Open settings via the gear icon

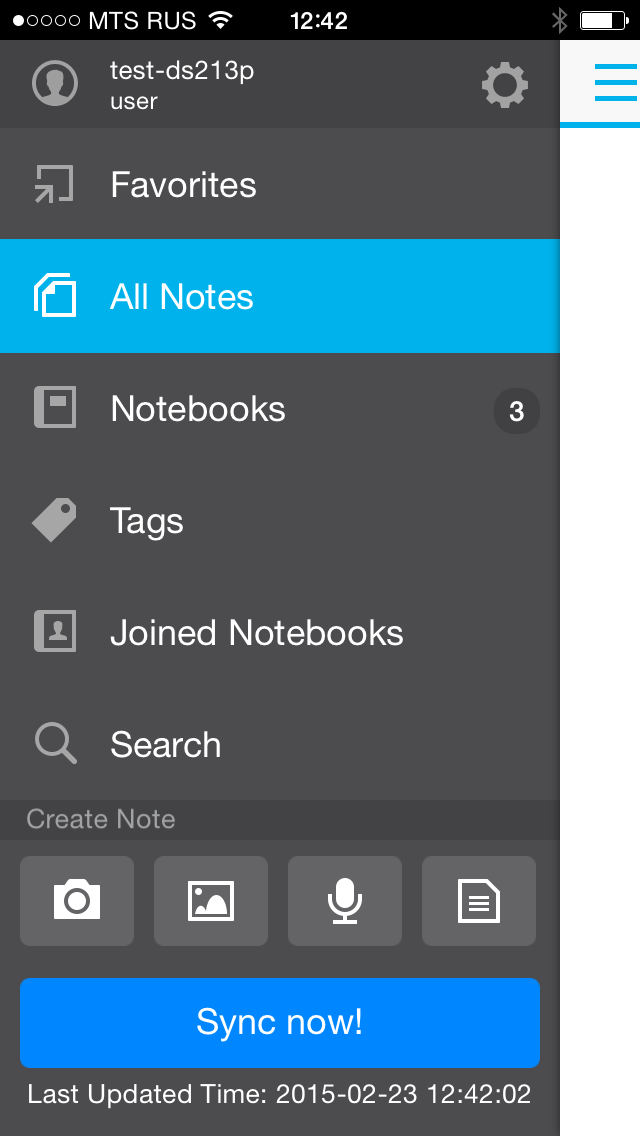505,85
